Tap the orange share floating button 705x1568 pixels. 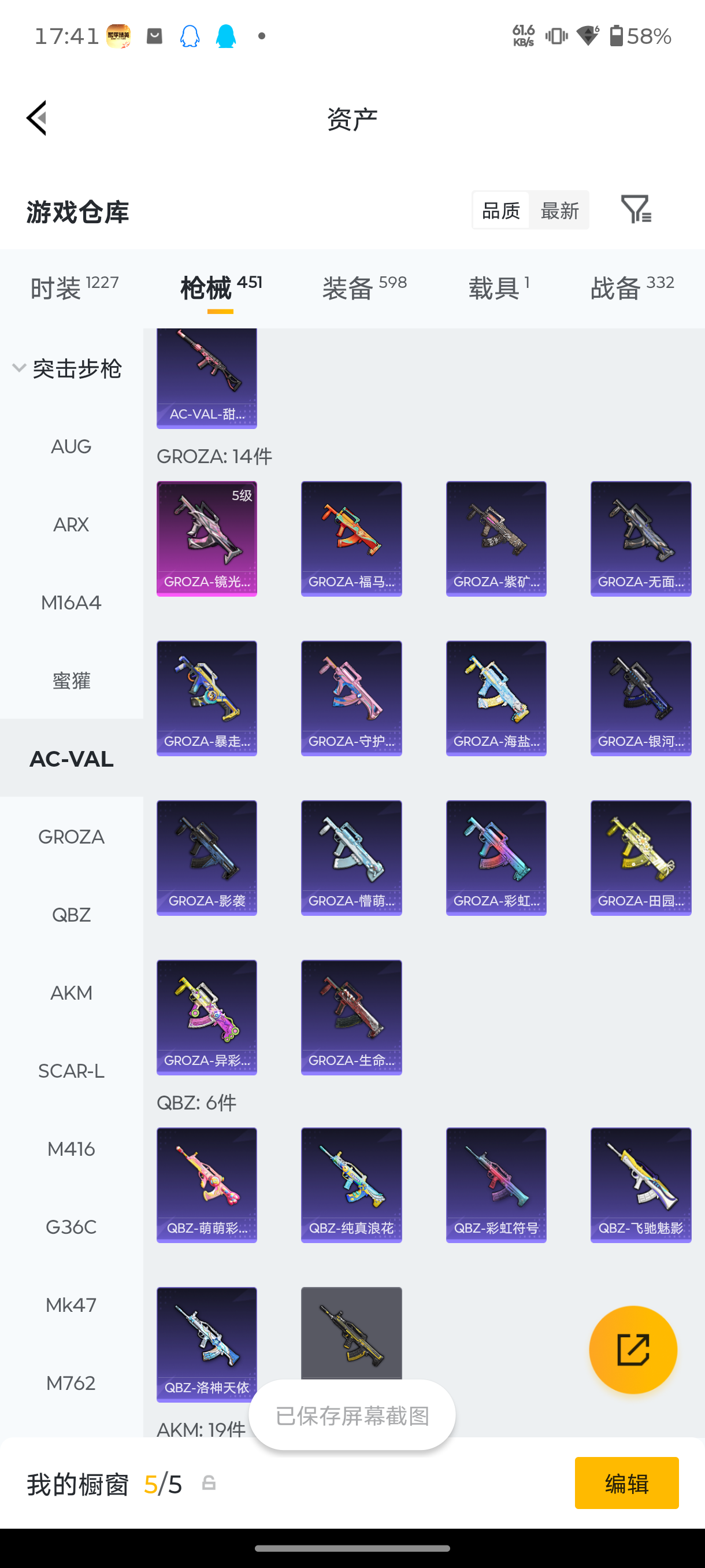[633, 1349]
